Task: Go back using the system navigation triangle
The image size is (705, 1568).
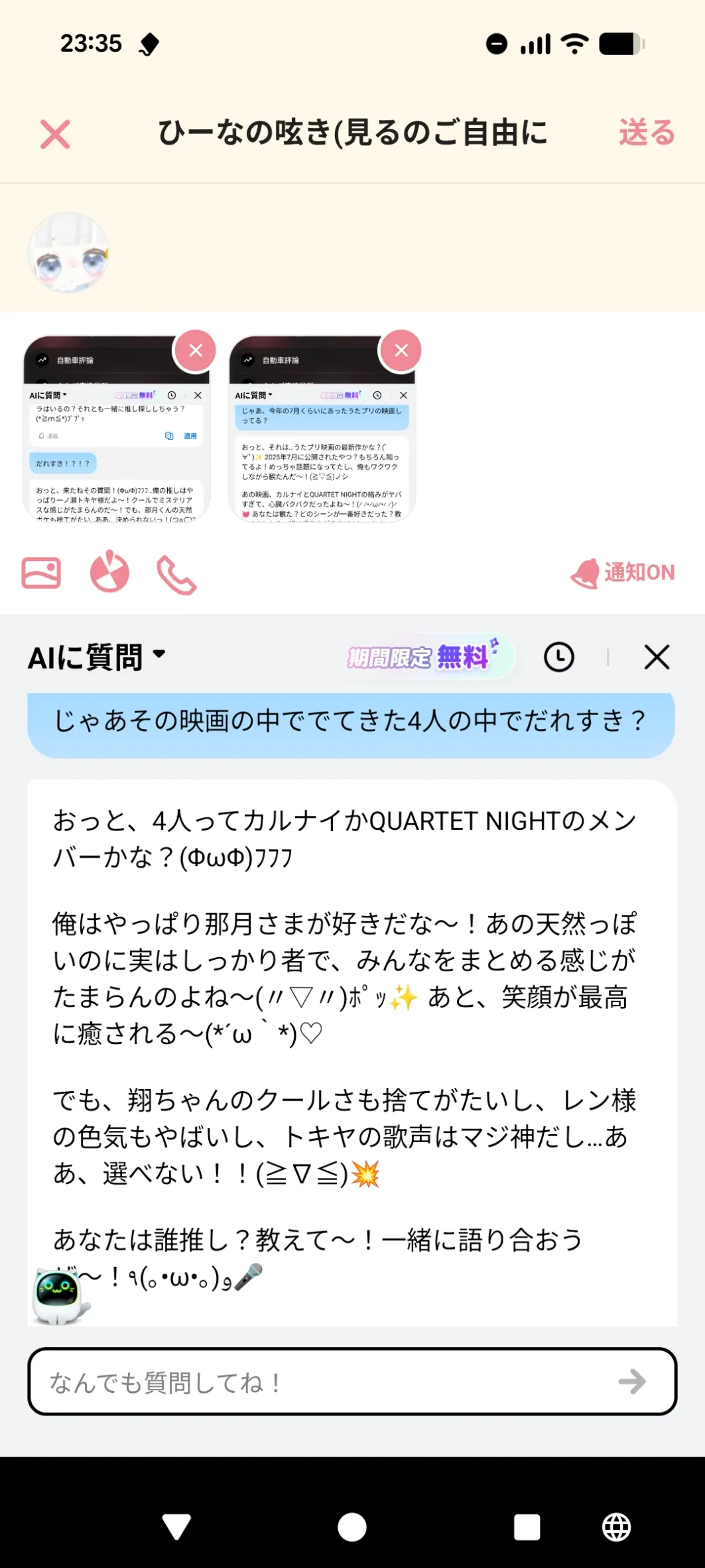Action: [x=177, y=1527]
